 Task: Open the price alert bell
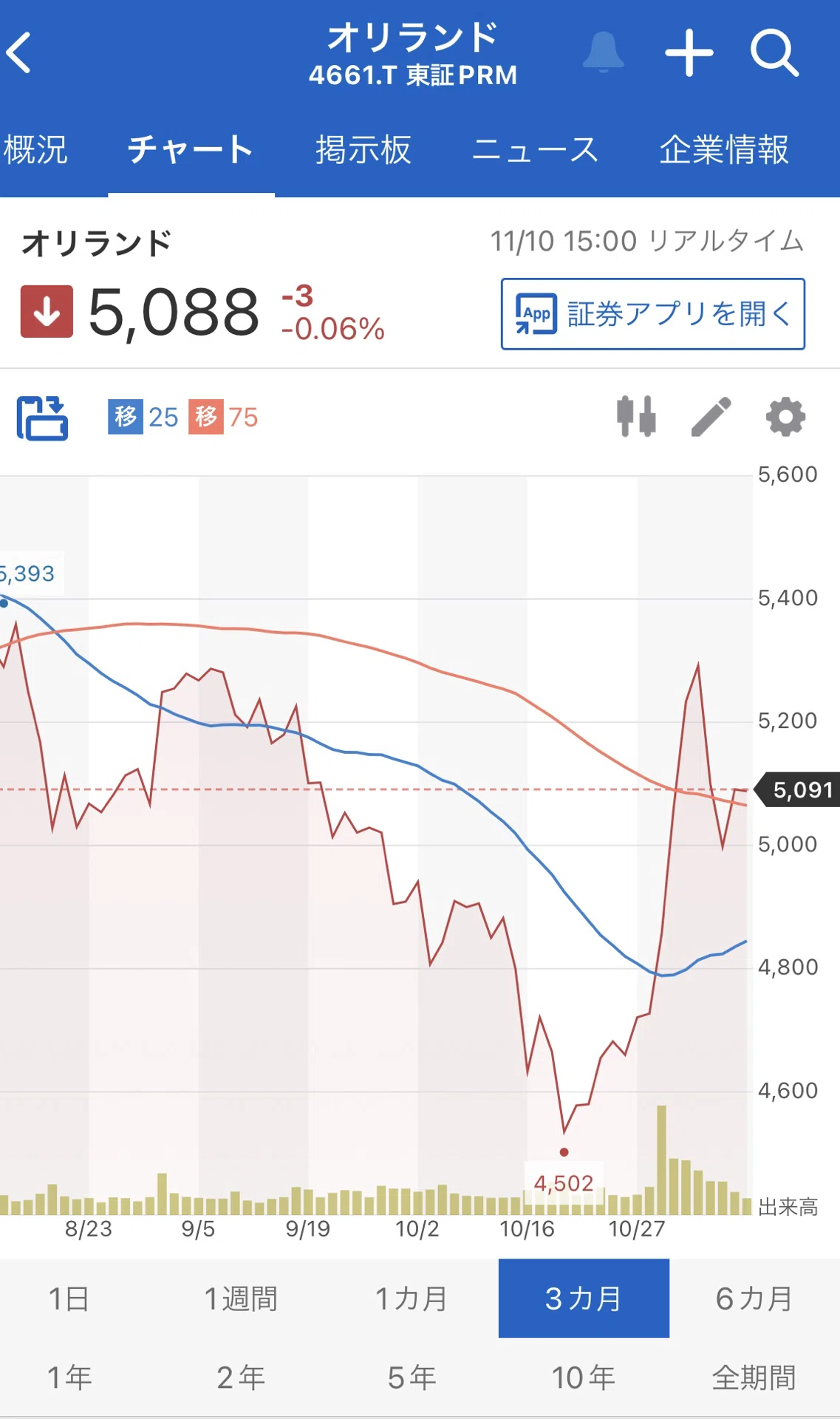[x=603, y=52]
